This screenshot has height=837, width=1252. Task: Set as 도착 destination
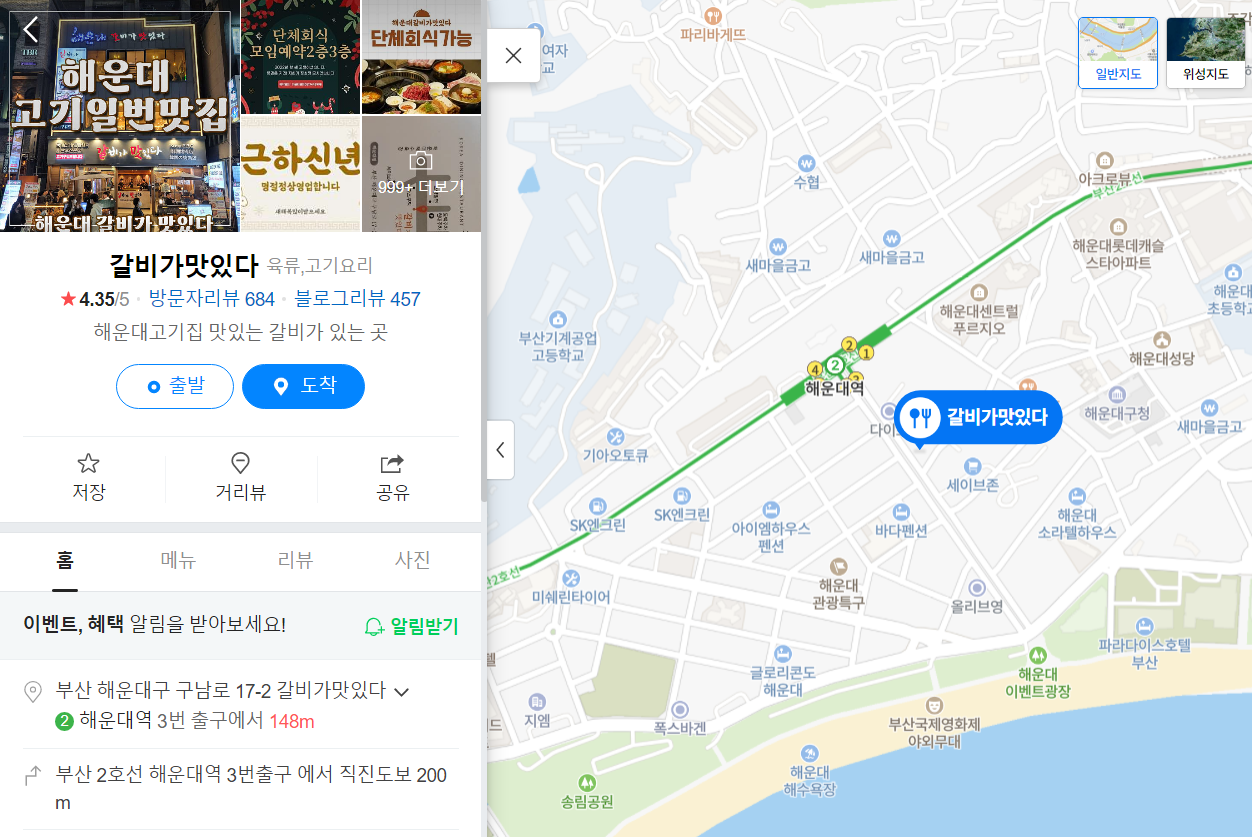point(303,386)
